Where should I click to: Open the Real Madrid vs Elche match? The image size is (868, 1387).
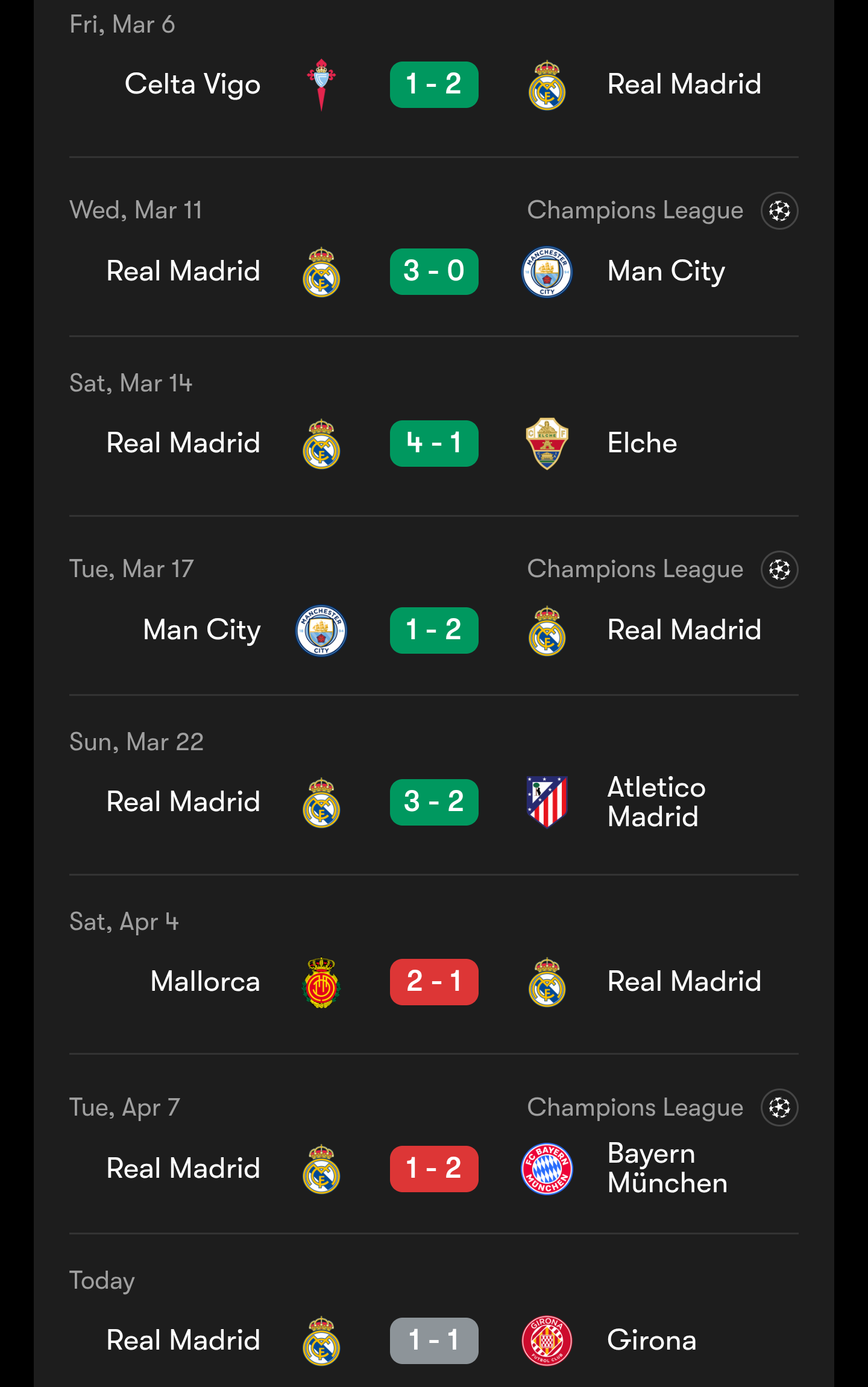tap(434, 443)
